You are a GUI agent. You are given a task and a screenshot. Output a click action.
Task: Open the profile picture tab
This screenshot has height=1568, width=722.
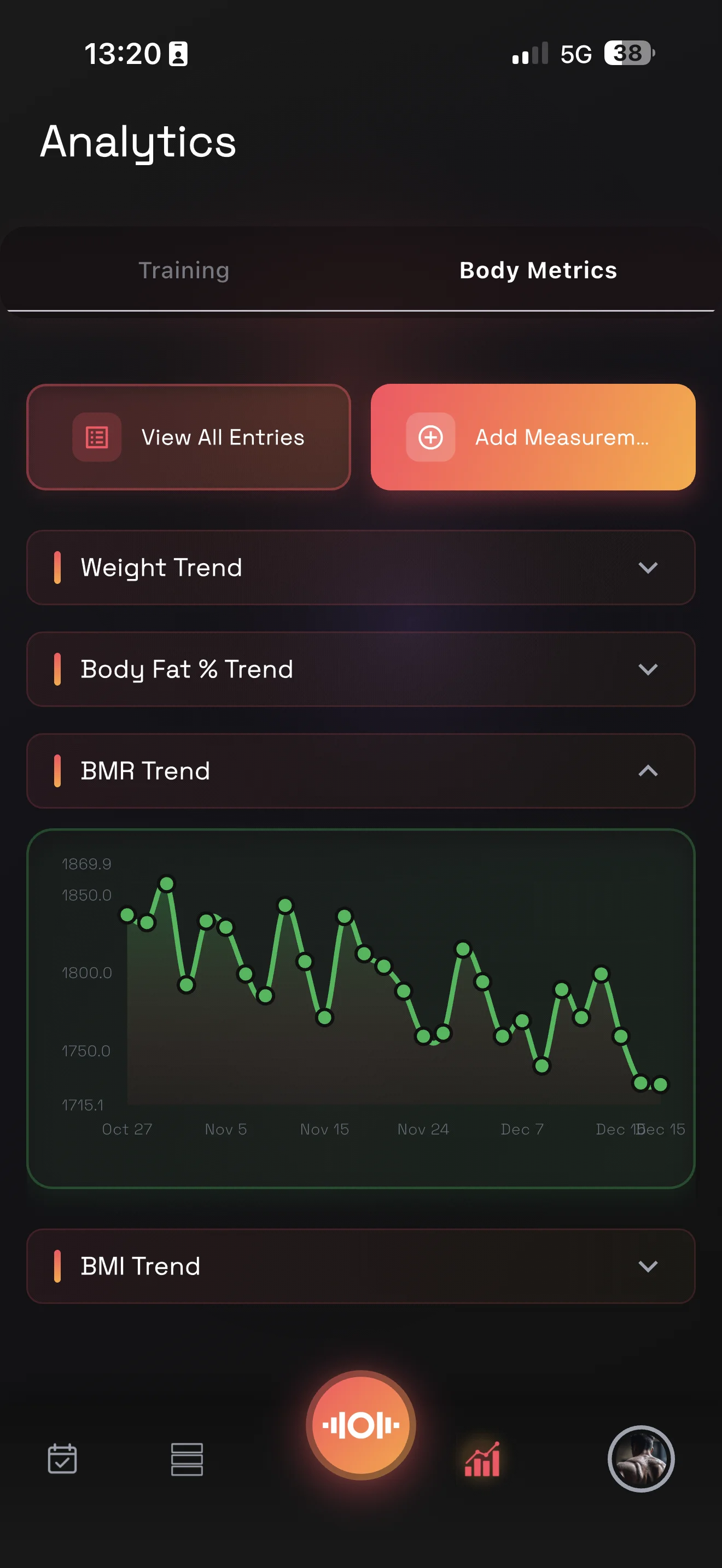(x=641, y=1459)
